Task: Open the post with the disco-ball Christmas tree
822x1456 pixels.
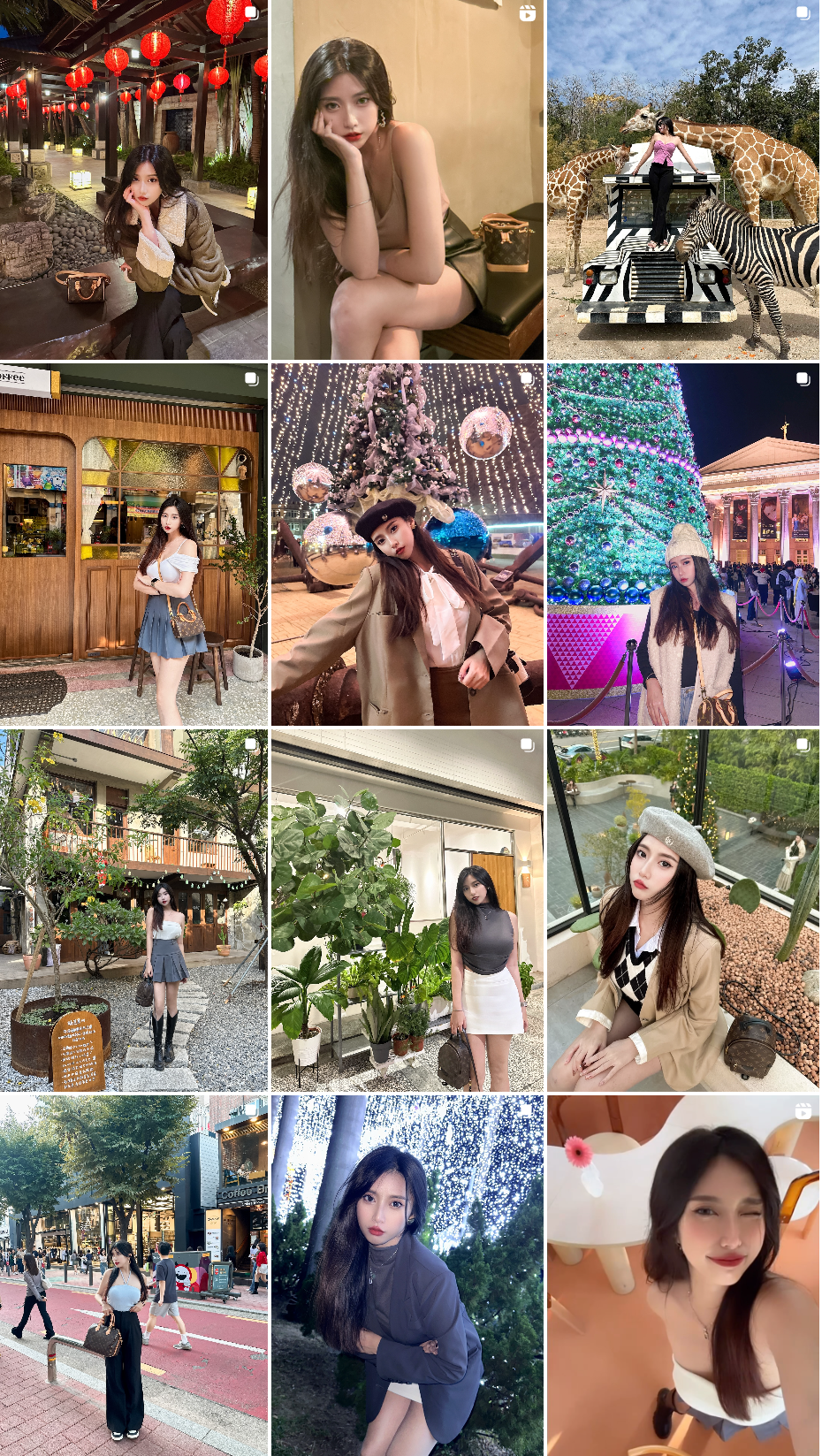Action: (x=407, y=545)
